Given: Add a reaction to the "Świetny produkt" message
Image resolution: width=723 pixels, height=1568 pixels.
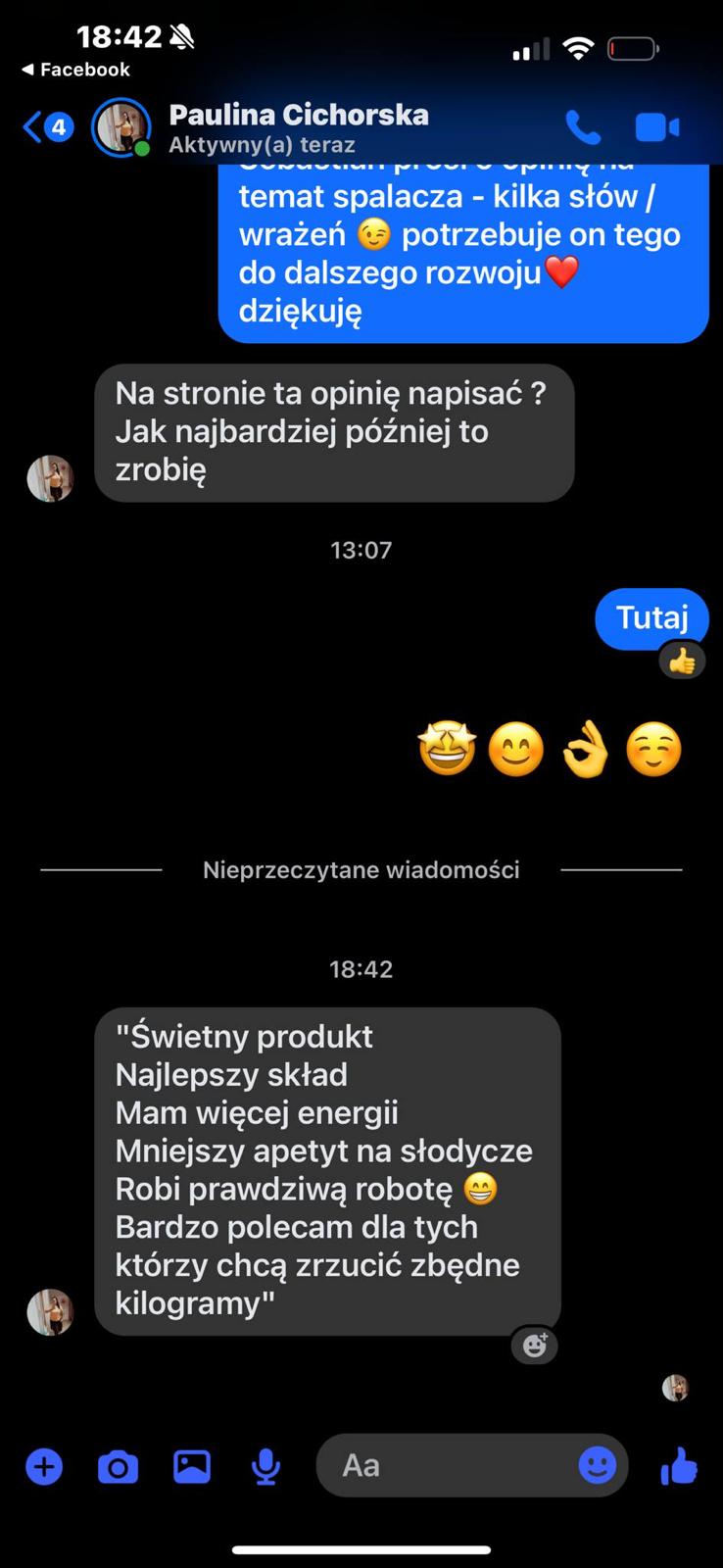Looking at the screenshot, I should click(535, 1346).
